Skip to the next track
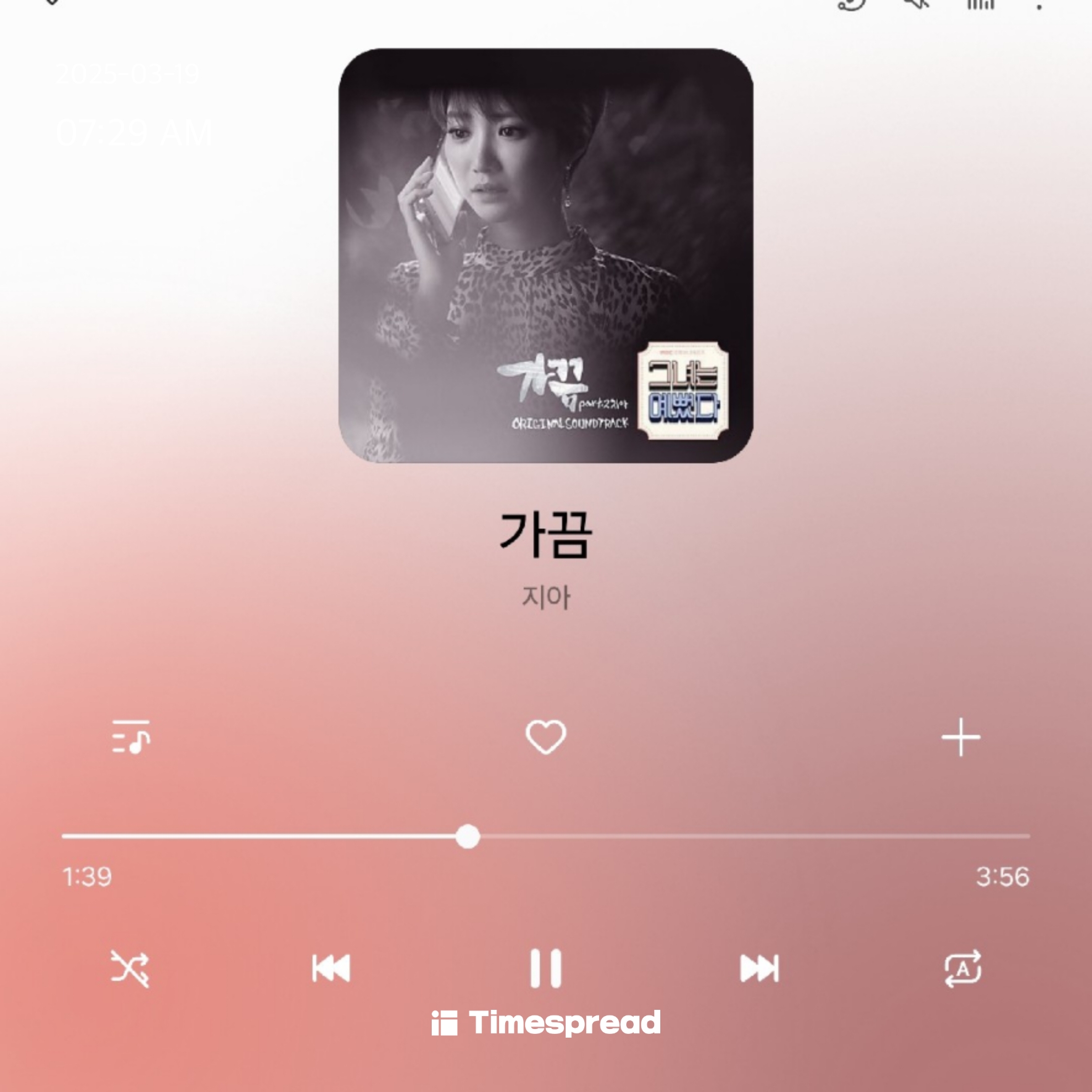This screenshot has width=1092, height=1092. click(759, 968)
